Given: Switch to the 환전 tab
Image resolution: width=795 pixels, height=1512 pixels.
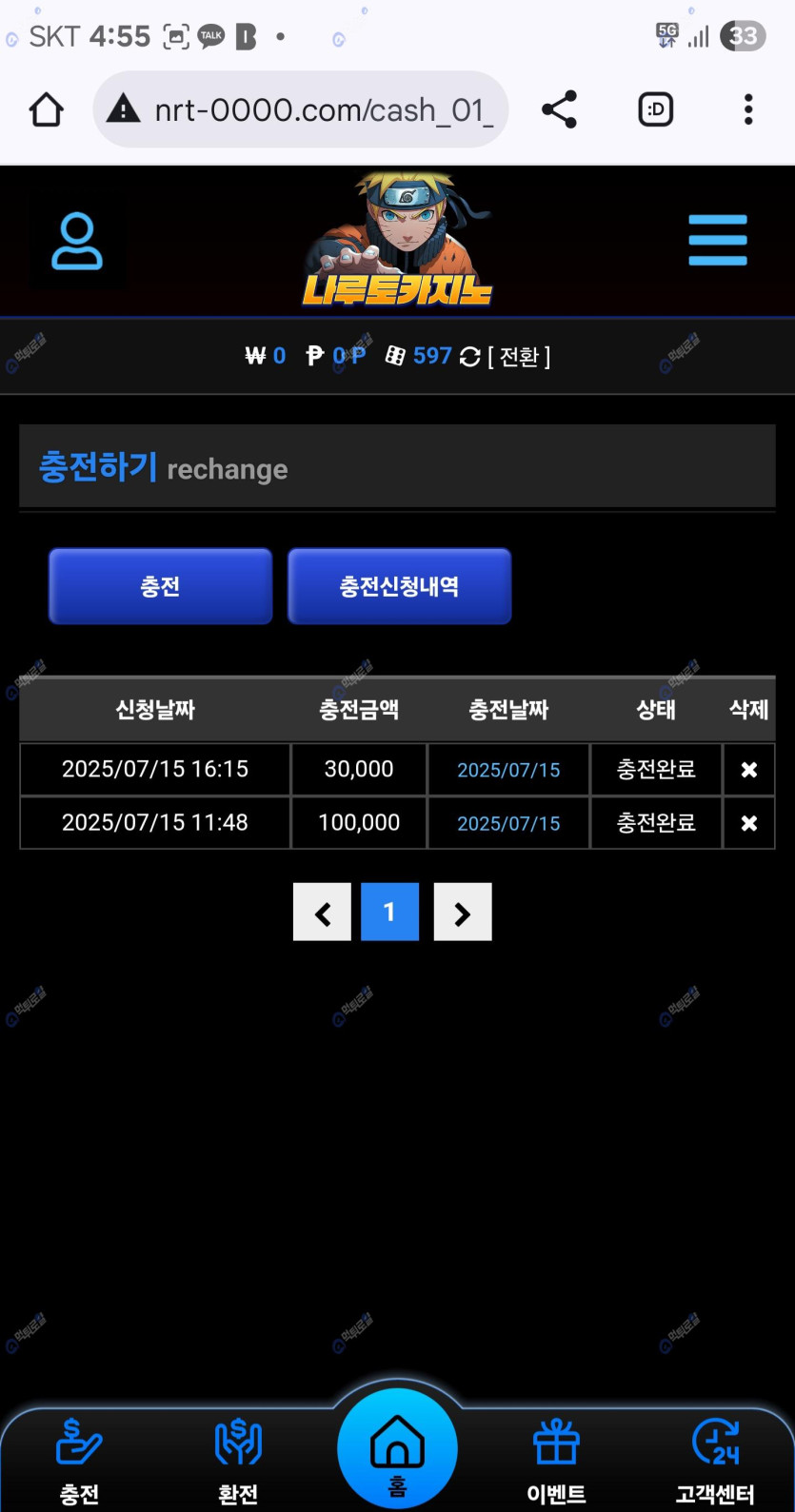Looking at the screenshot, I should [238, 1461].
